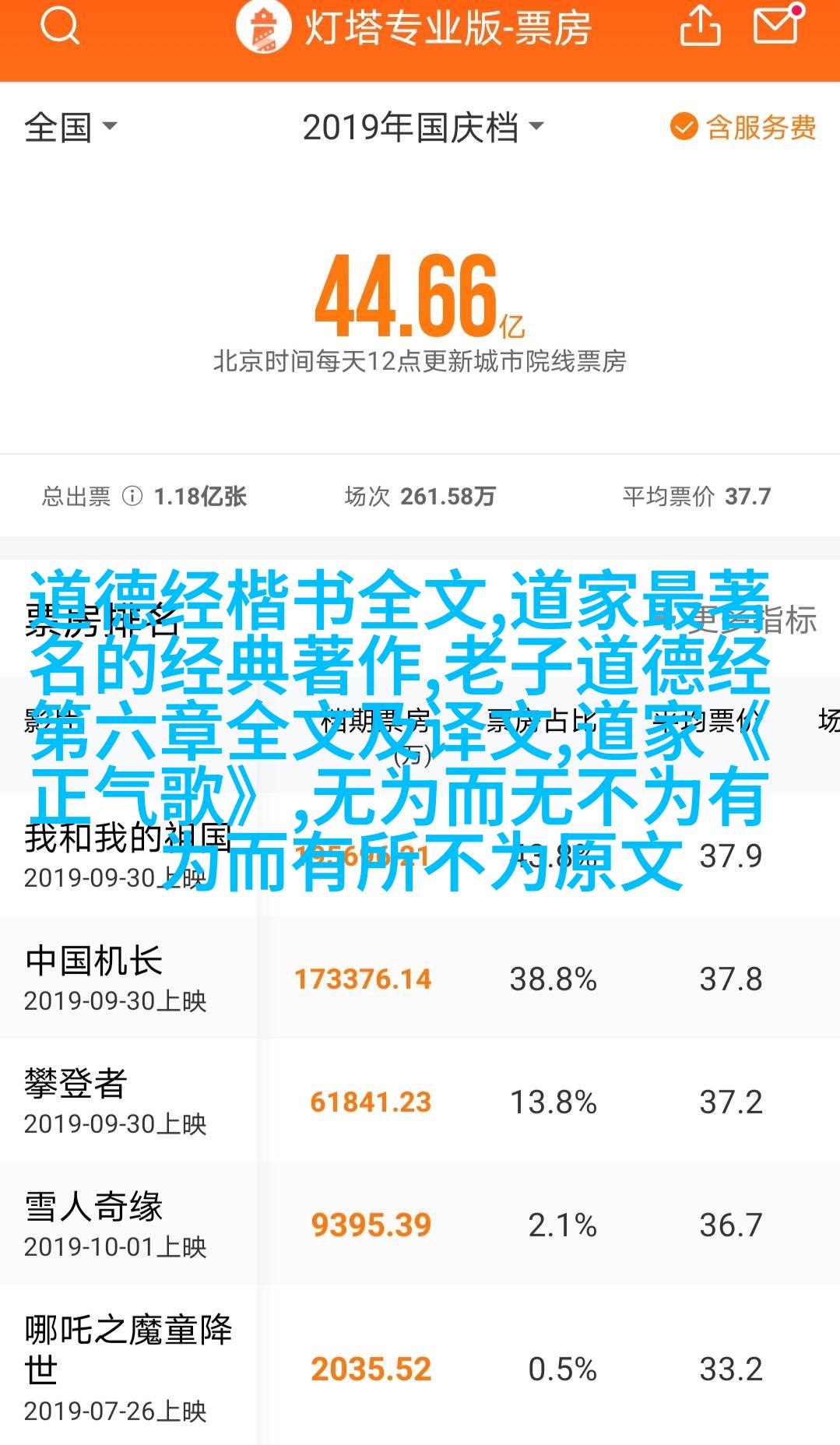Share the box office page
This screenshot has height=1445, width=840.
click(x=700, y=26)
